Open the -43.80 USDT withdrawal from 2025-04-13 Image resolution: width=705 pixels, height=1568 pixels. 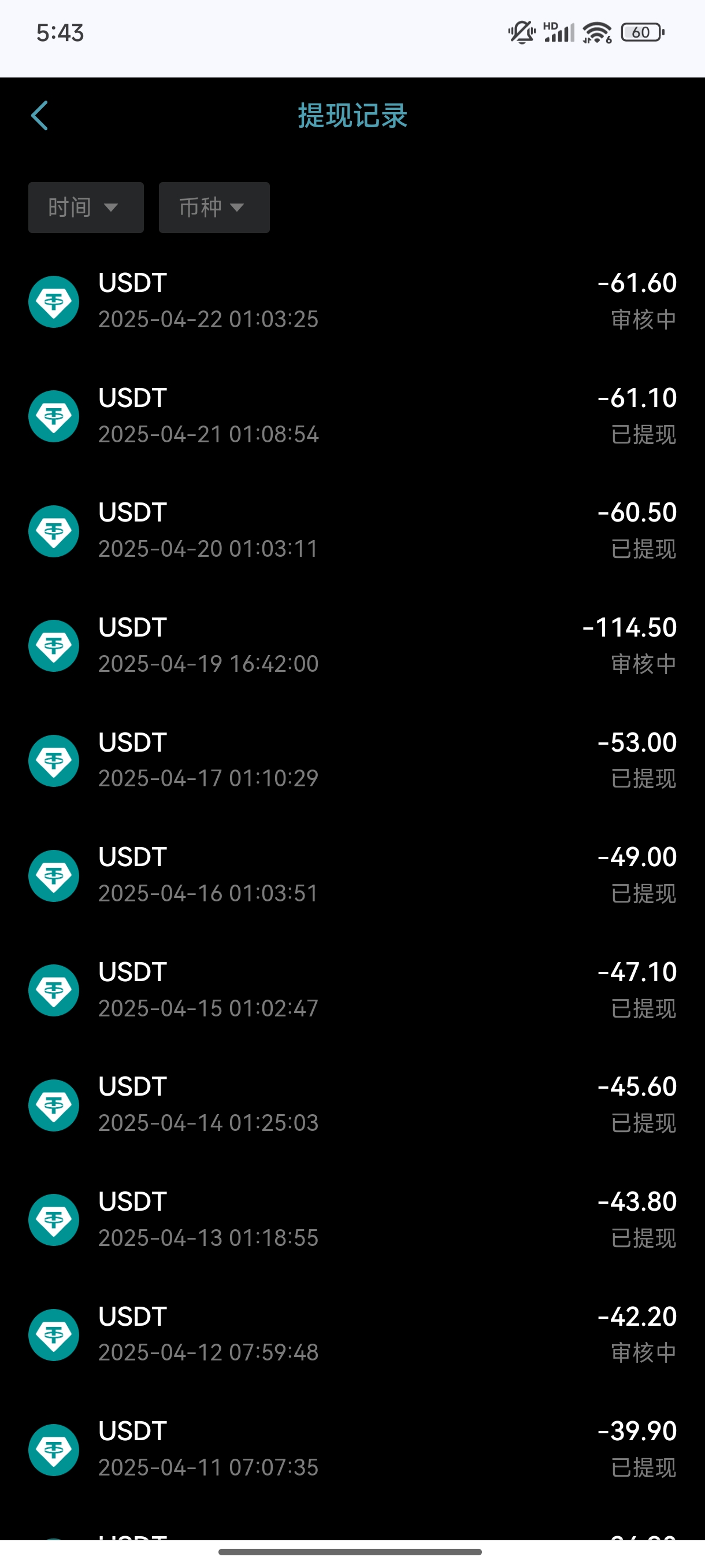click(352, 1220)
